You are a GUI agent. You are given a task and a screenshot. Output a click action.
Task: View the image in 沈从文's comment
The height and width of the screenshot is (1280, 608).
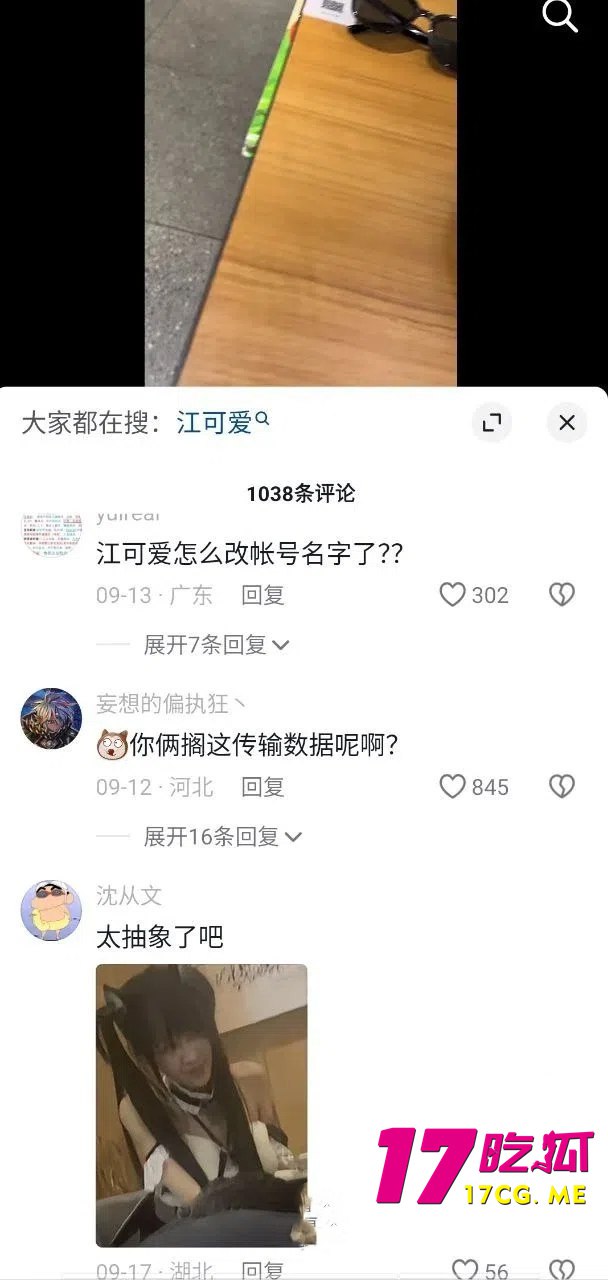click(201, 1104)
